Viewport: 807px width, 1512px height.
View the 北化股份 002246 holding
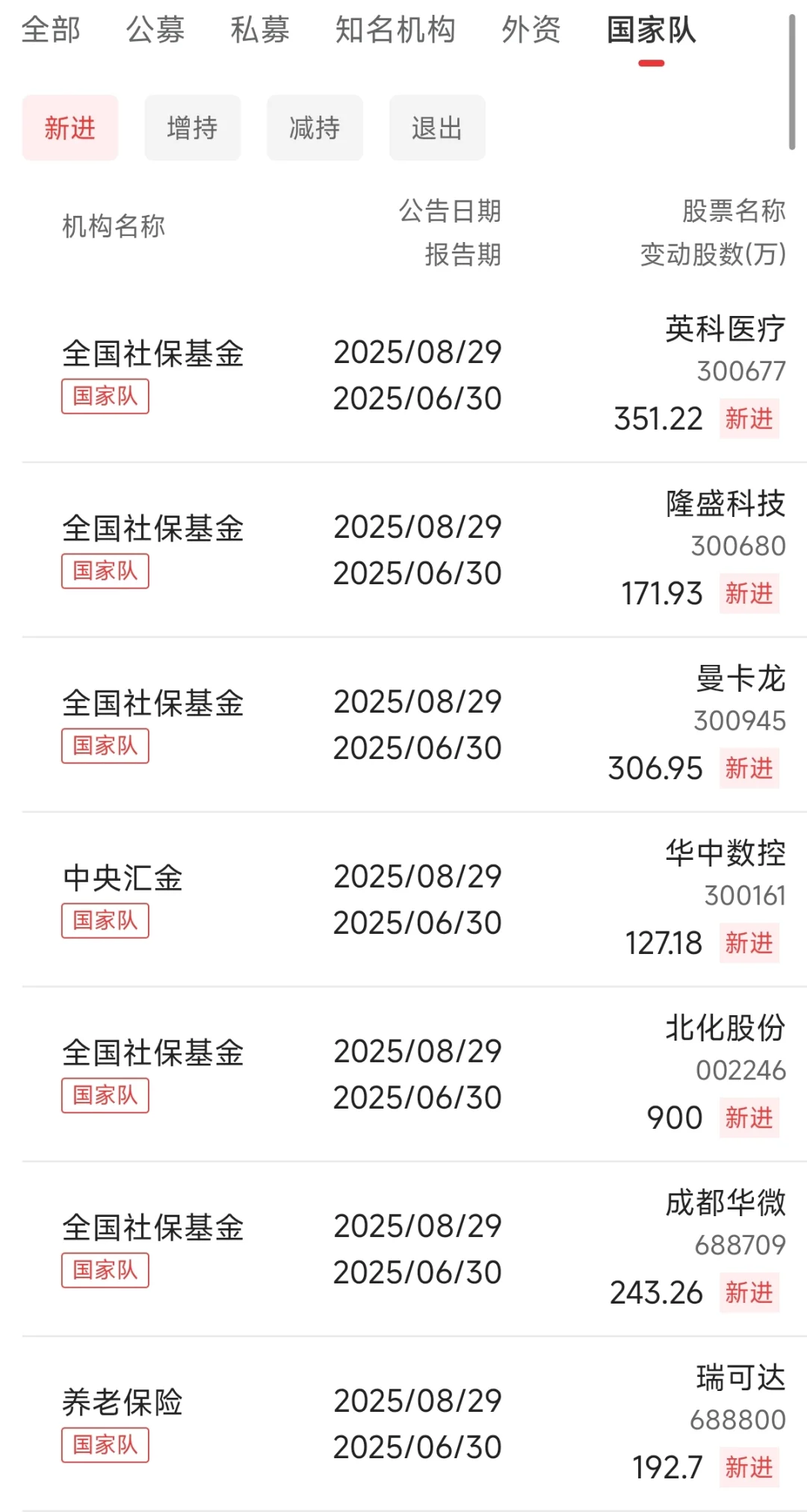point(415,1074)
